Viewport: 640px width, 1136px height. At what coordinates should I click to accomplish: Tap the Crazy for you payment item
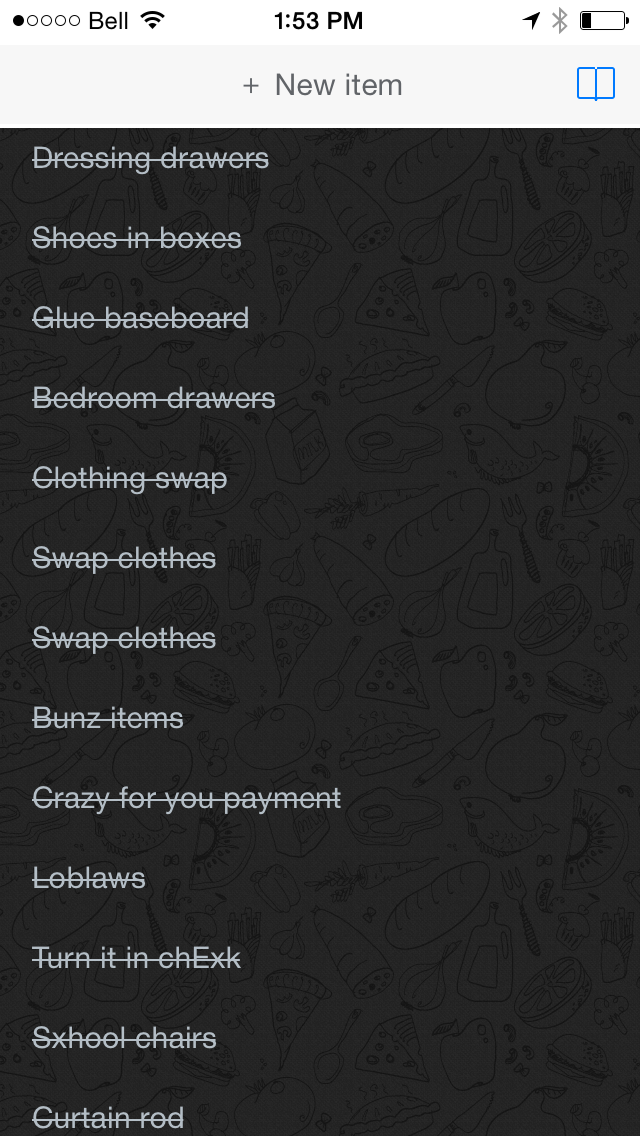[x=187, y=798]
